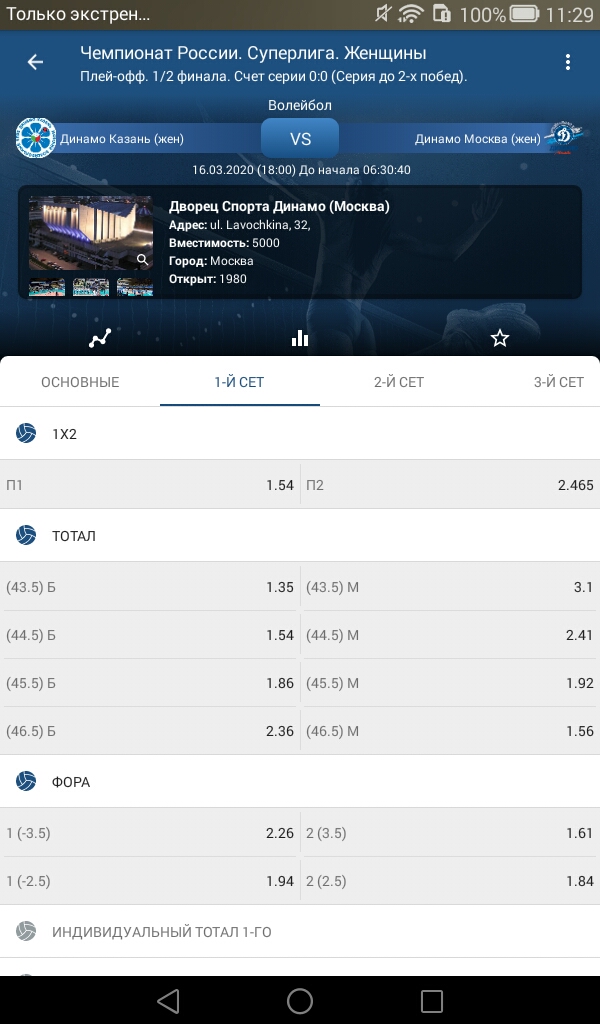Switch to the ОСНОВНЫЕ tab
The image size is (600, 1024).
tap(80, 382)
